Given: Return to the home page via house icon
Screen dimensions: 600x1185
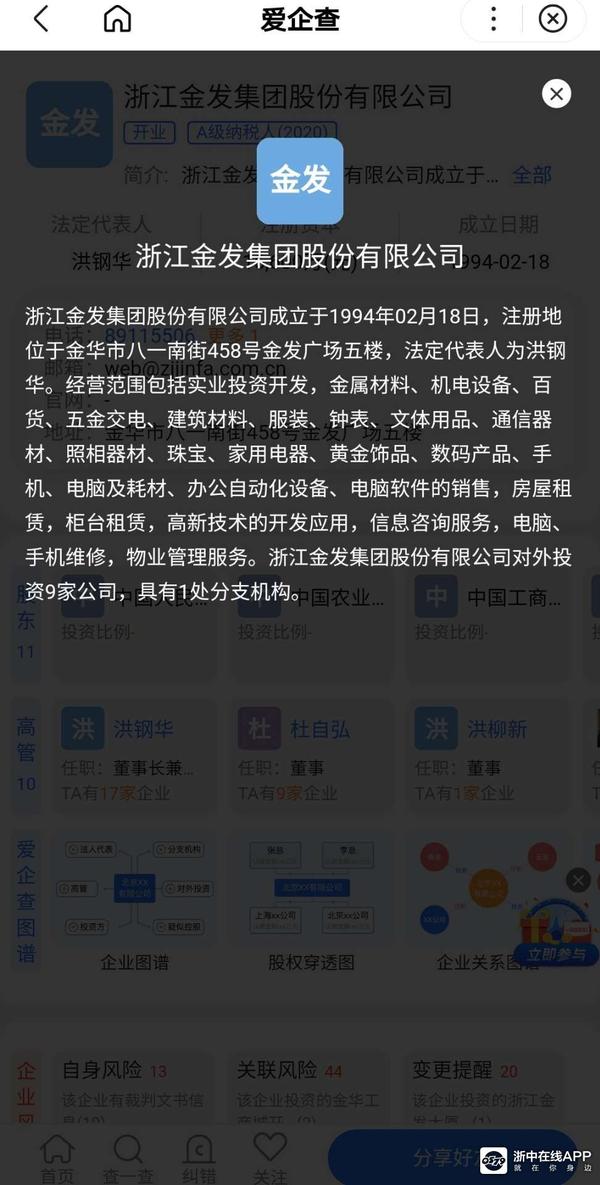Looking at the screenshot, I should (x=118, y=19).
